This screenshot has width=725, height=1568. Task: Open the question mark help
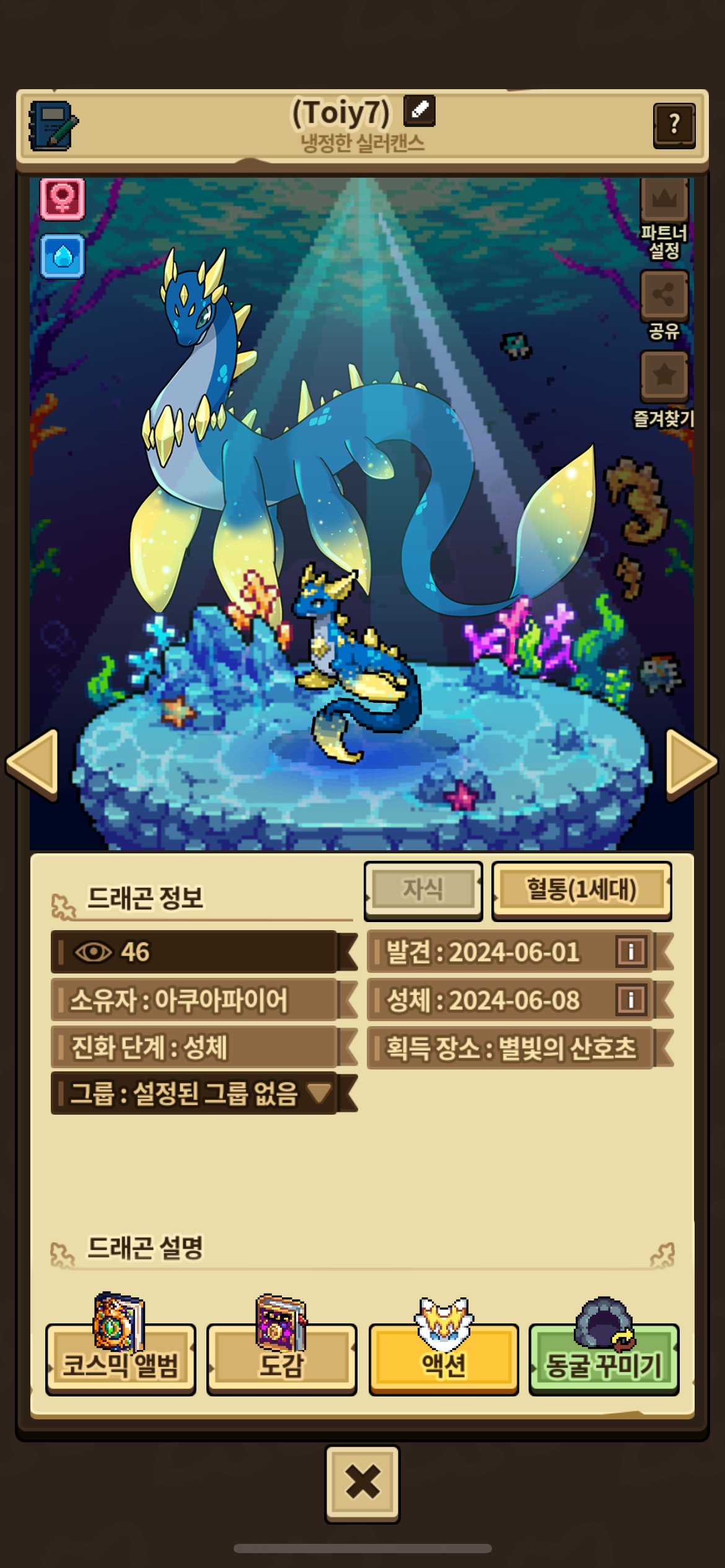click(674, 126)
